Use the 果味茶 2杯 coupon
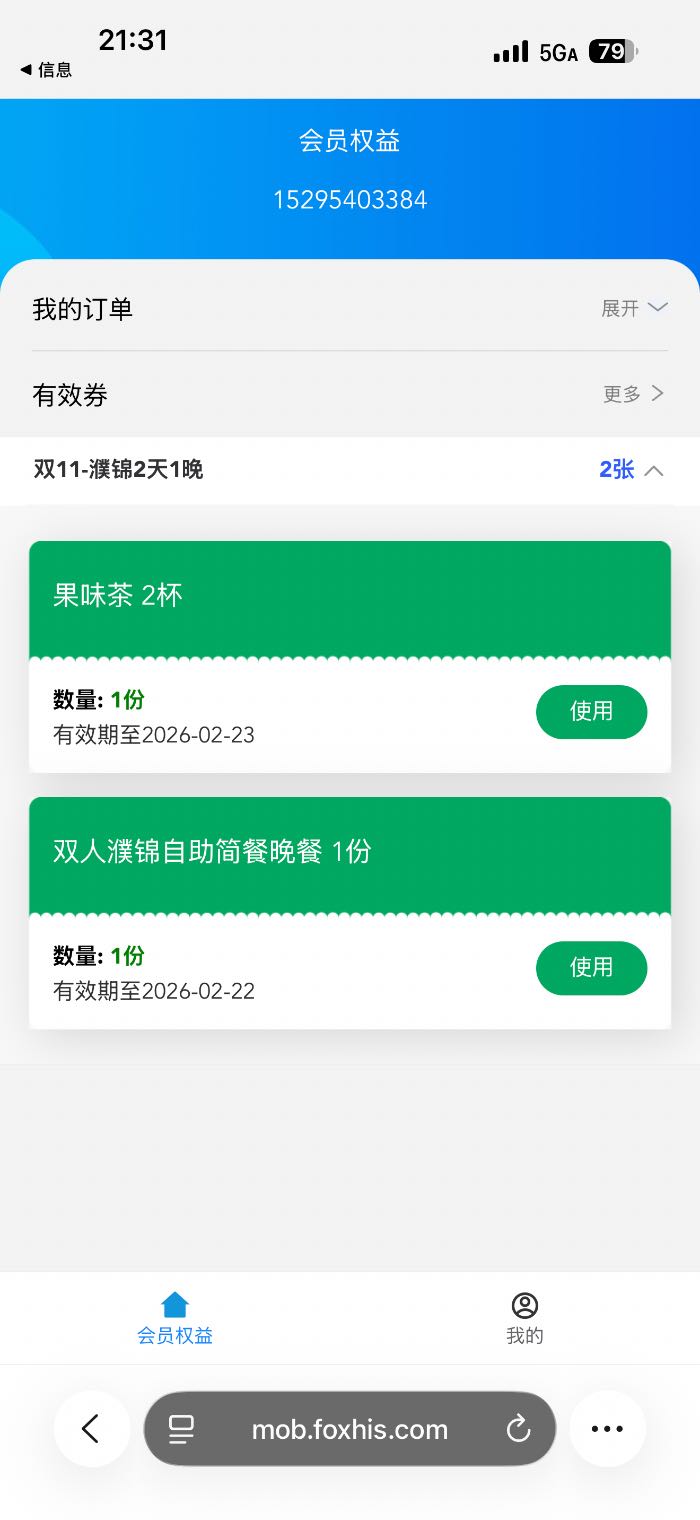 592,712
